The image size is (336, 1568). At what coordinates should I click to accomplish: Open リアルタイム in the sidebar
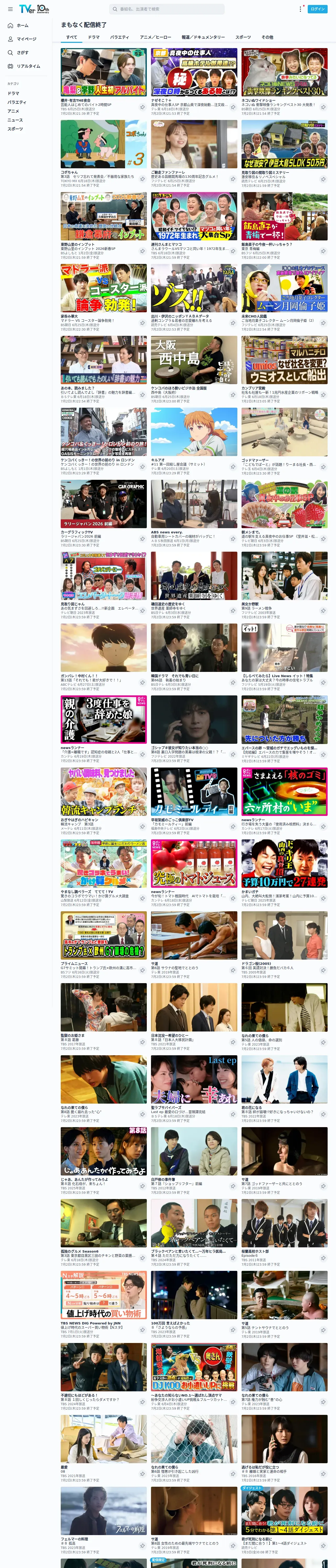click(x=28, y=66)
